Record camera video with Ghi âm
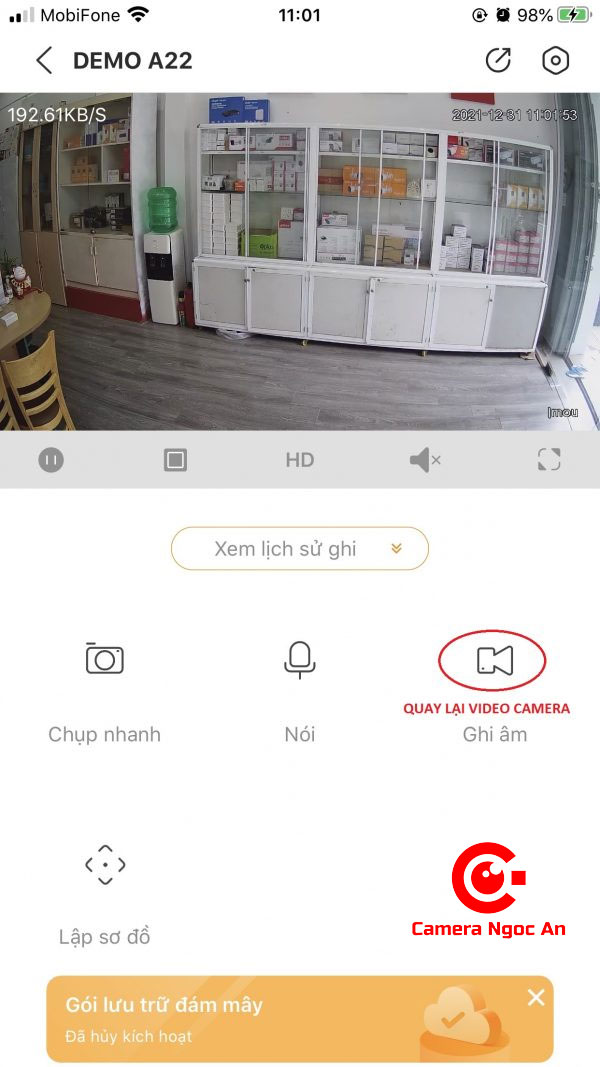600x1067 pixels. coord(494,661)
